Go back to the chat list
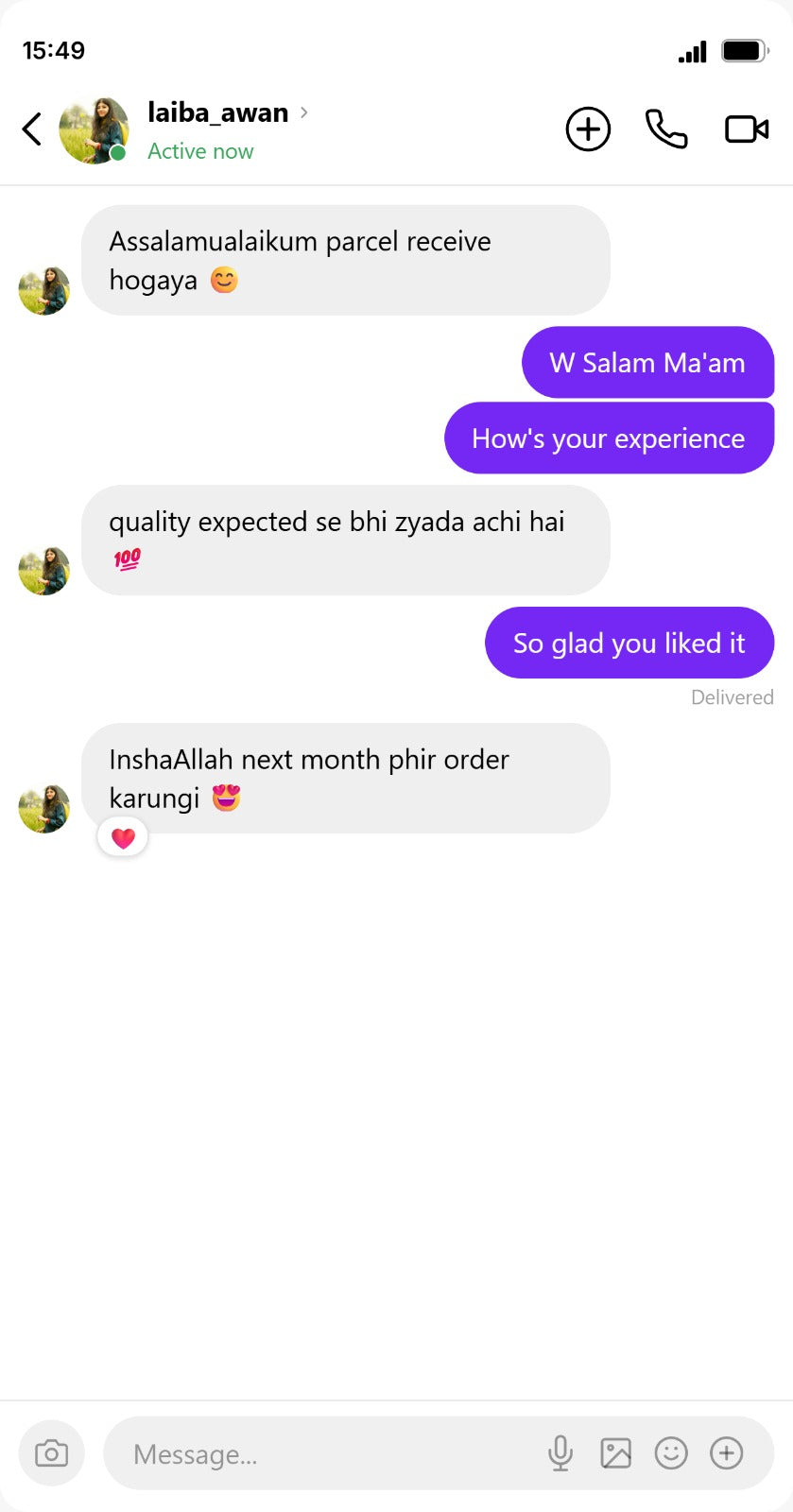This screenshot has width=793, height=1512. coord(32,129)
